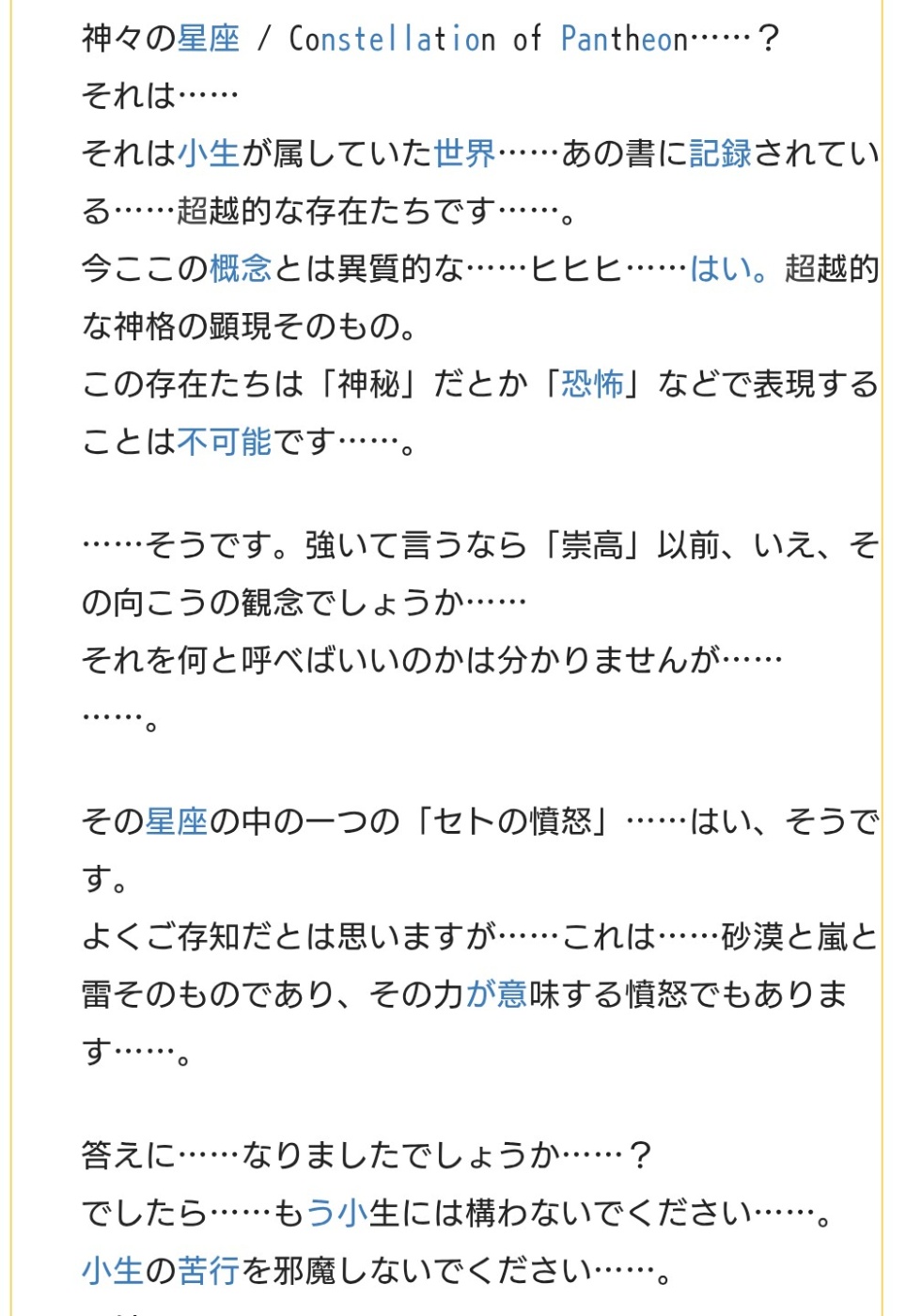Tap the 小生 link before が属していた

click(209, 153)
